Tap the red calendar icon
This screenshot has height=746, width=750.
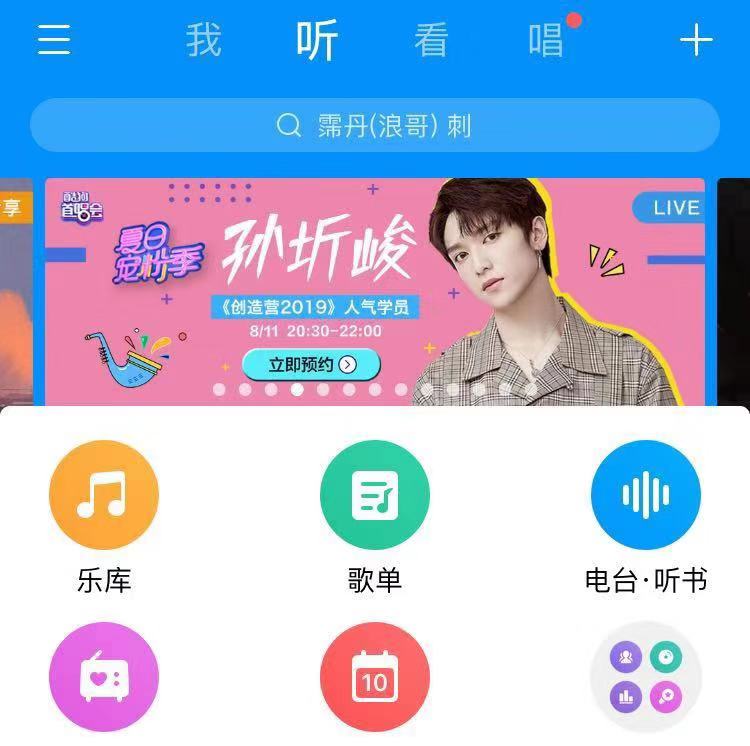coord(375,678)
